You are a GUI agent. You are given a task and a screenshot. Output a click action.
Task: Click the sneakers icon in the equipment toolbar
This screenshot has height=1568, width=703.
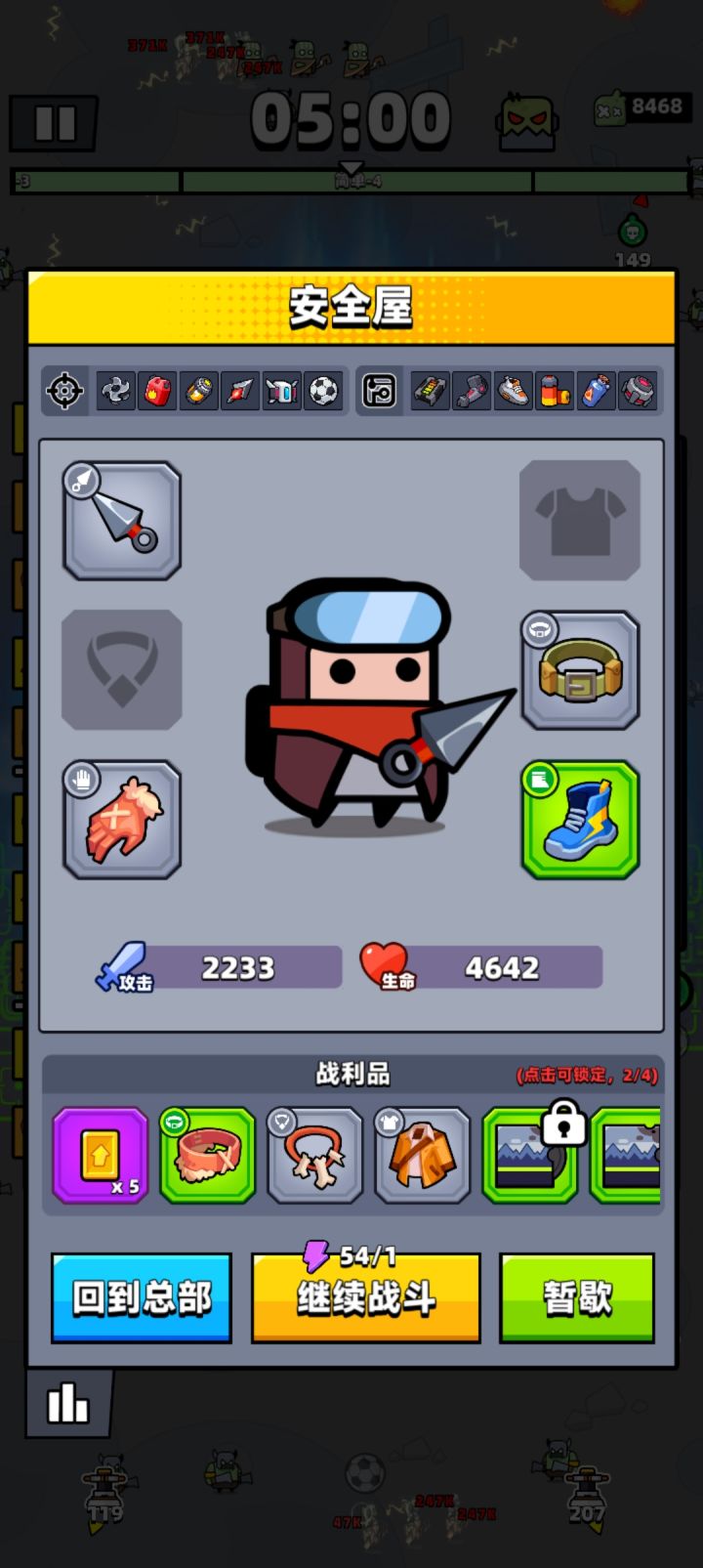coord(513,391)
